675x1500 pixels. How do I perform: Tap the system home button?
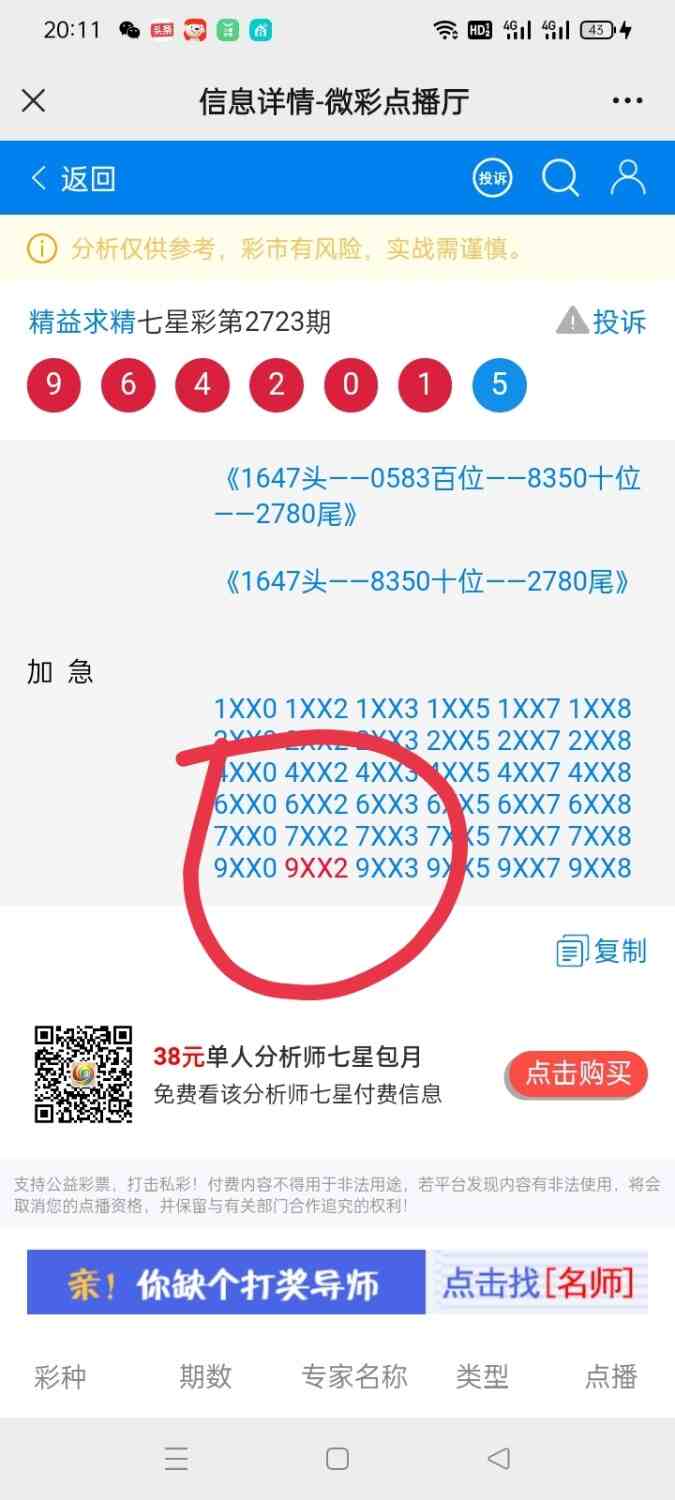point(338,1459)
